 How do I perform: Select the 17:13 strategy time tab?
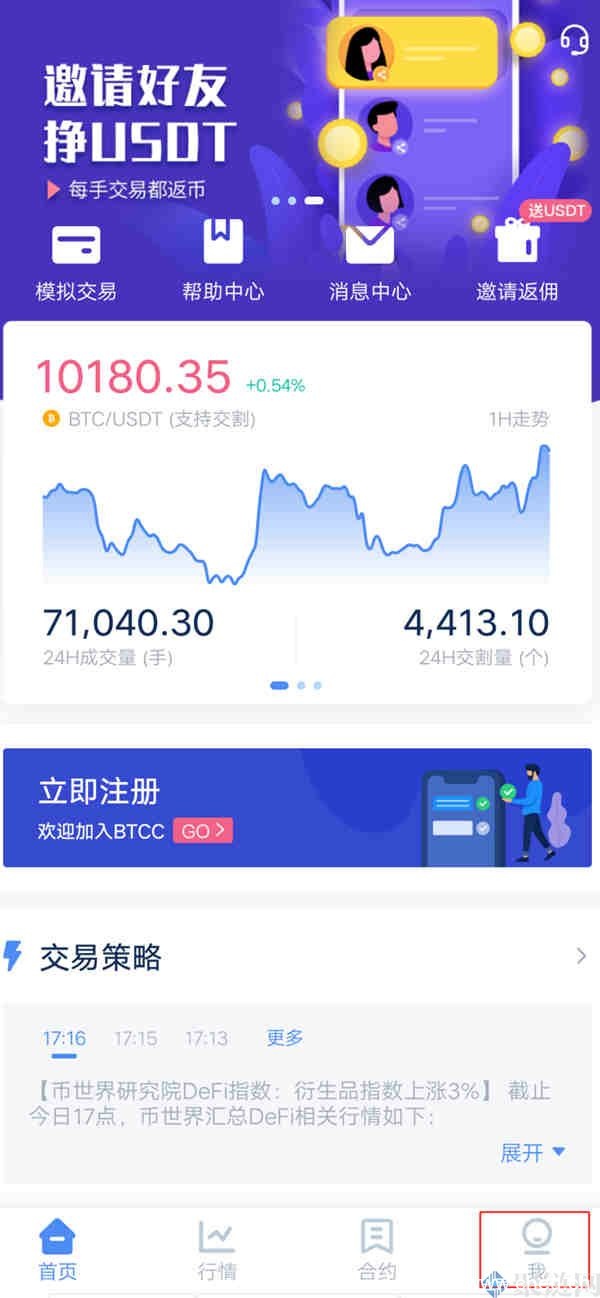tap(206, 1038)
